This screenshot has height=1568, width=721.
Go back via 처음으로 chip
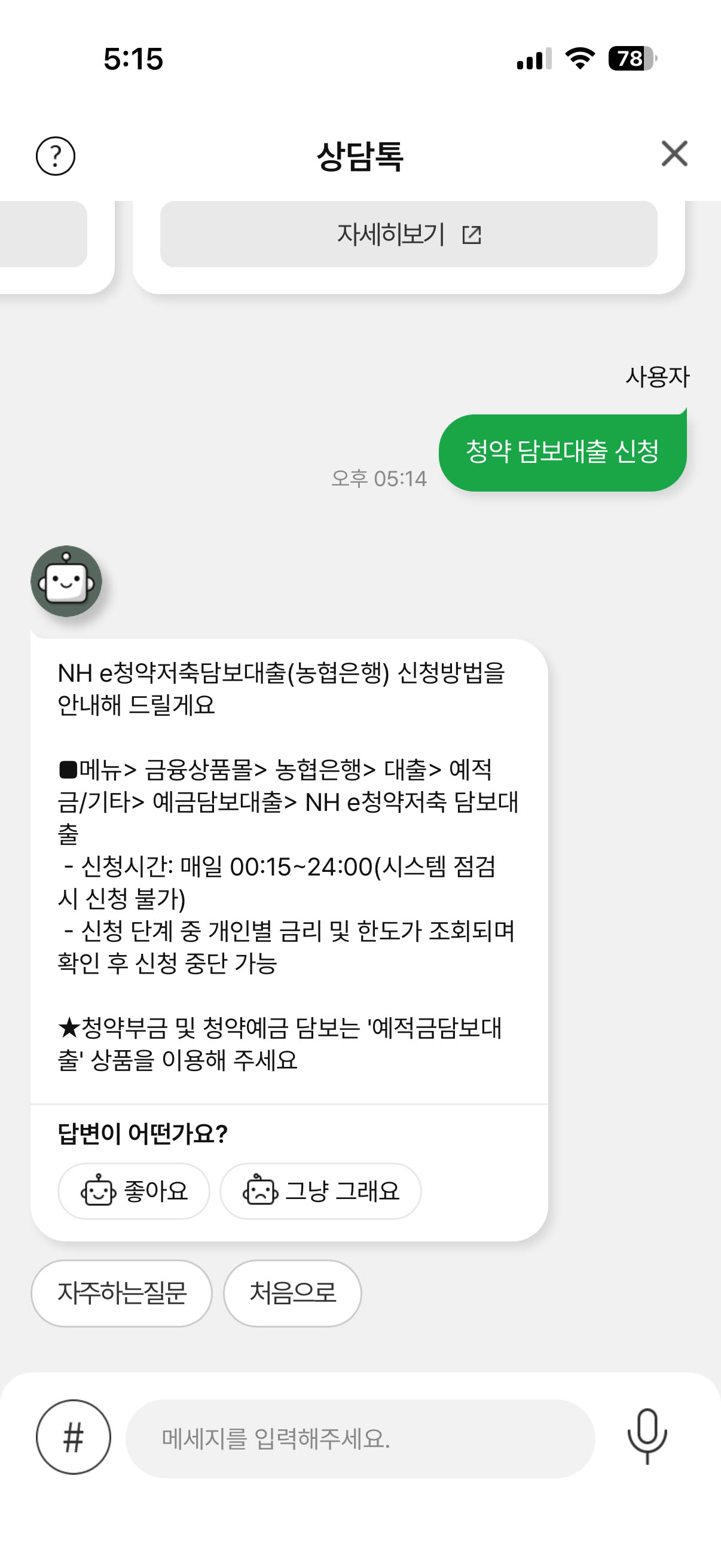coord(292,1293)
